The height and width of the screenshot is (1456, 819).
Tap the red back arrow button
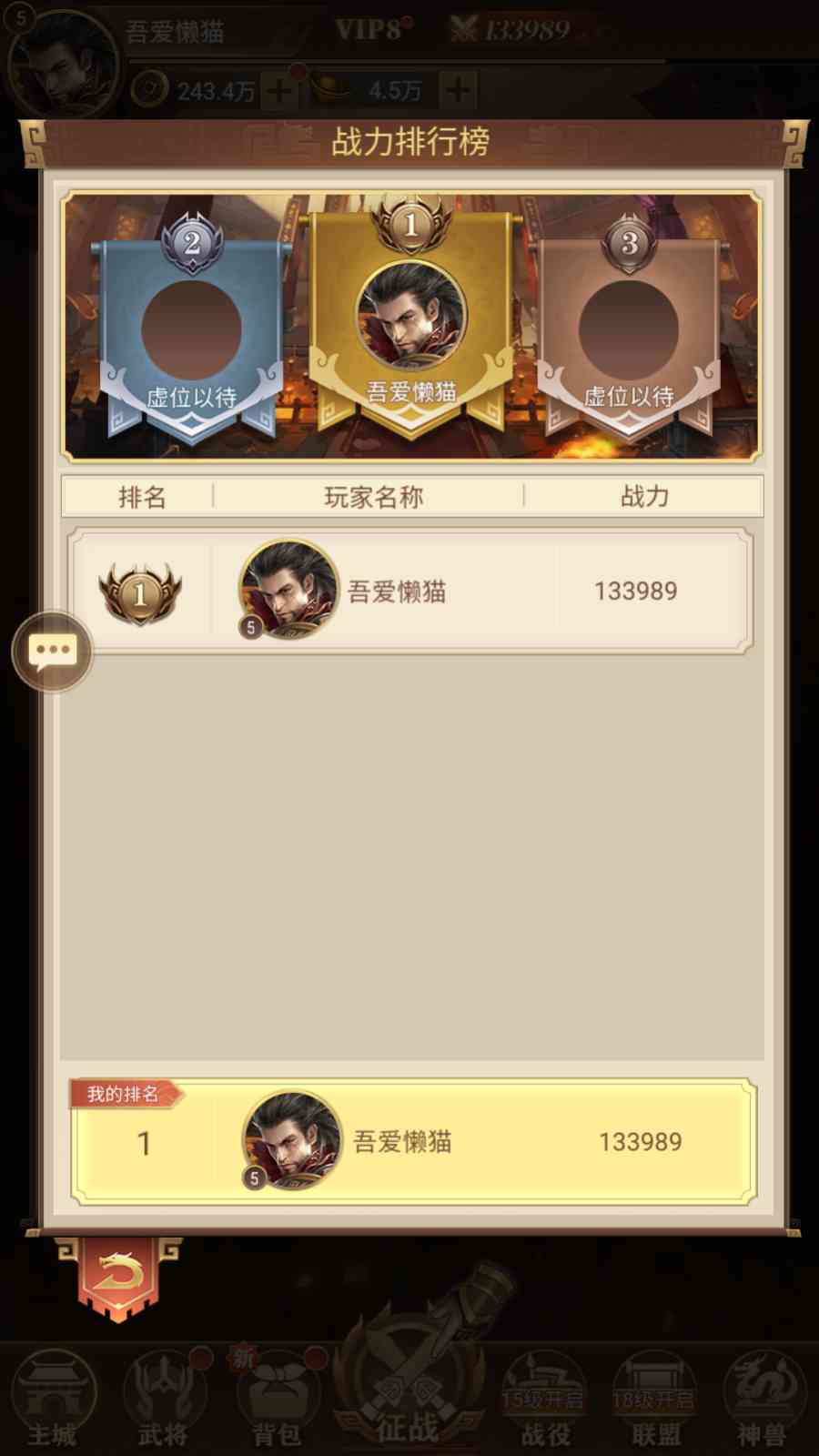coord(117,1276)
